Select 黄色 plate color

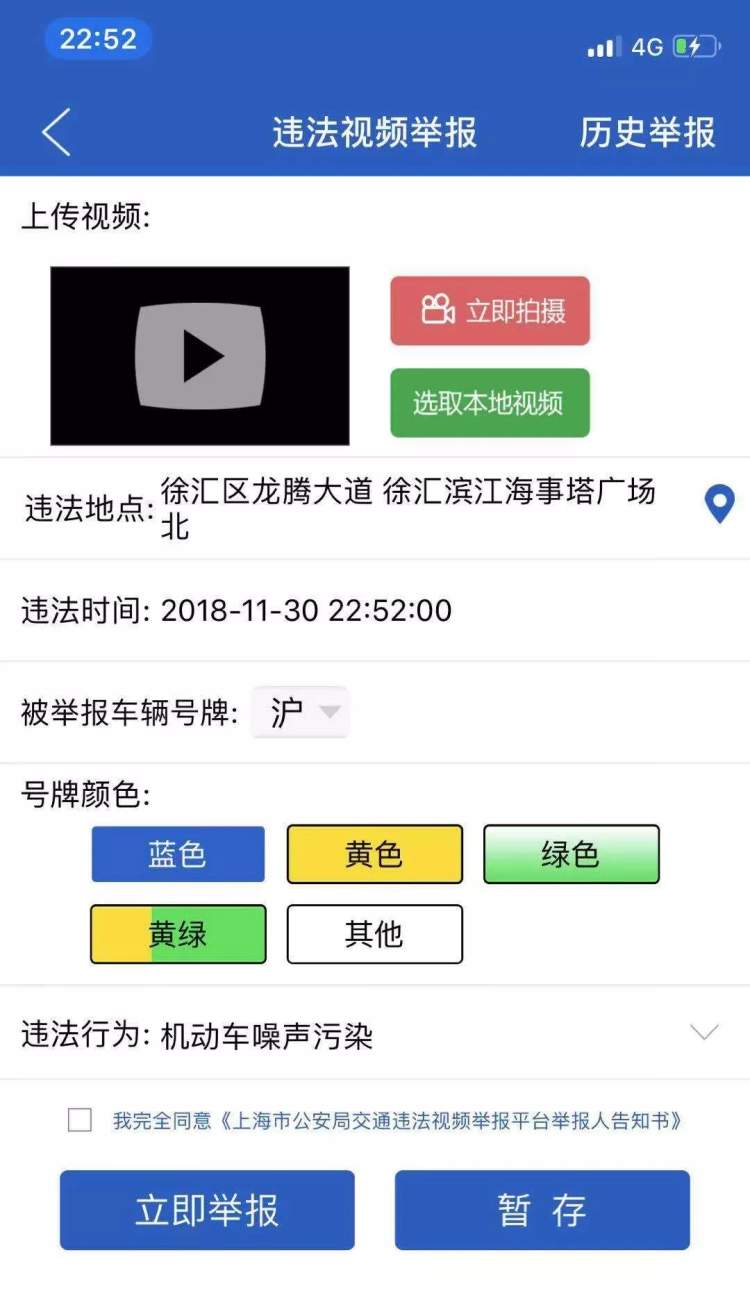[x=375, y=854]
